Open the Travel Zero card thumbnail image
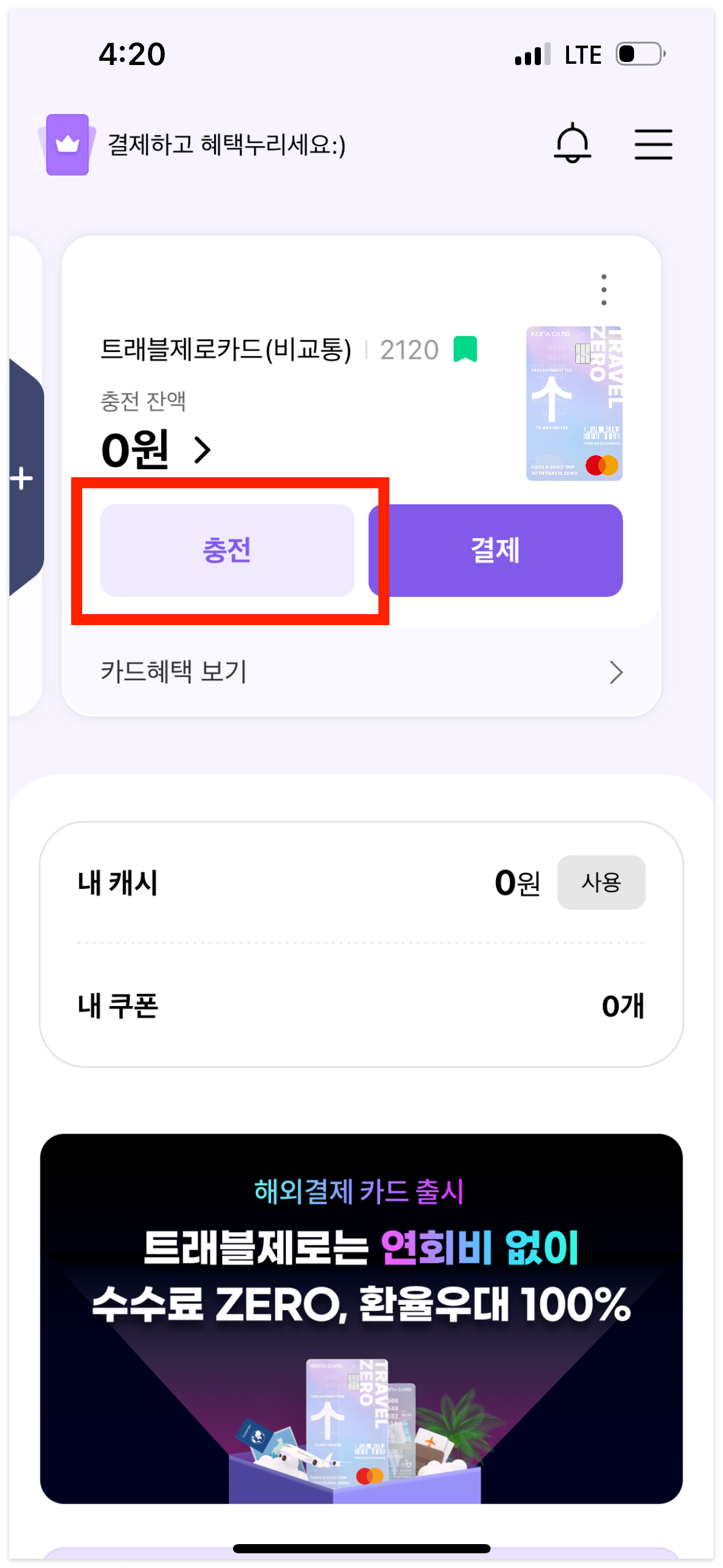Viewport: 723px width, 1568px height. click(x=574, y=404)
